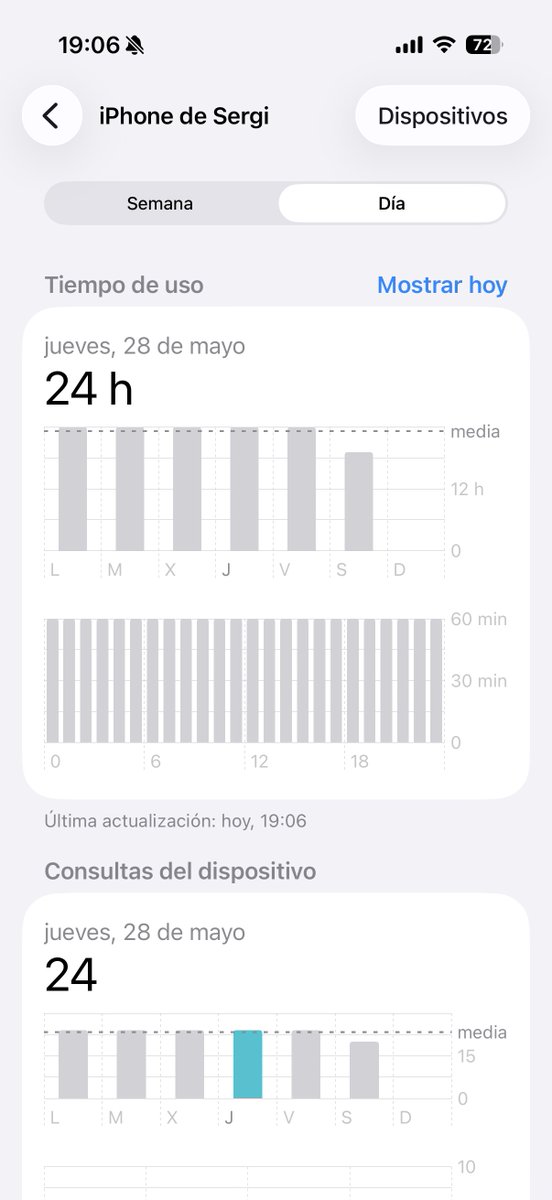The width and height of the screenshot is (552, 1200).
Task: Select Saturday's bar in Tiempo de uso chart
Action: 359,501
